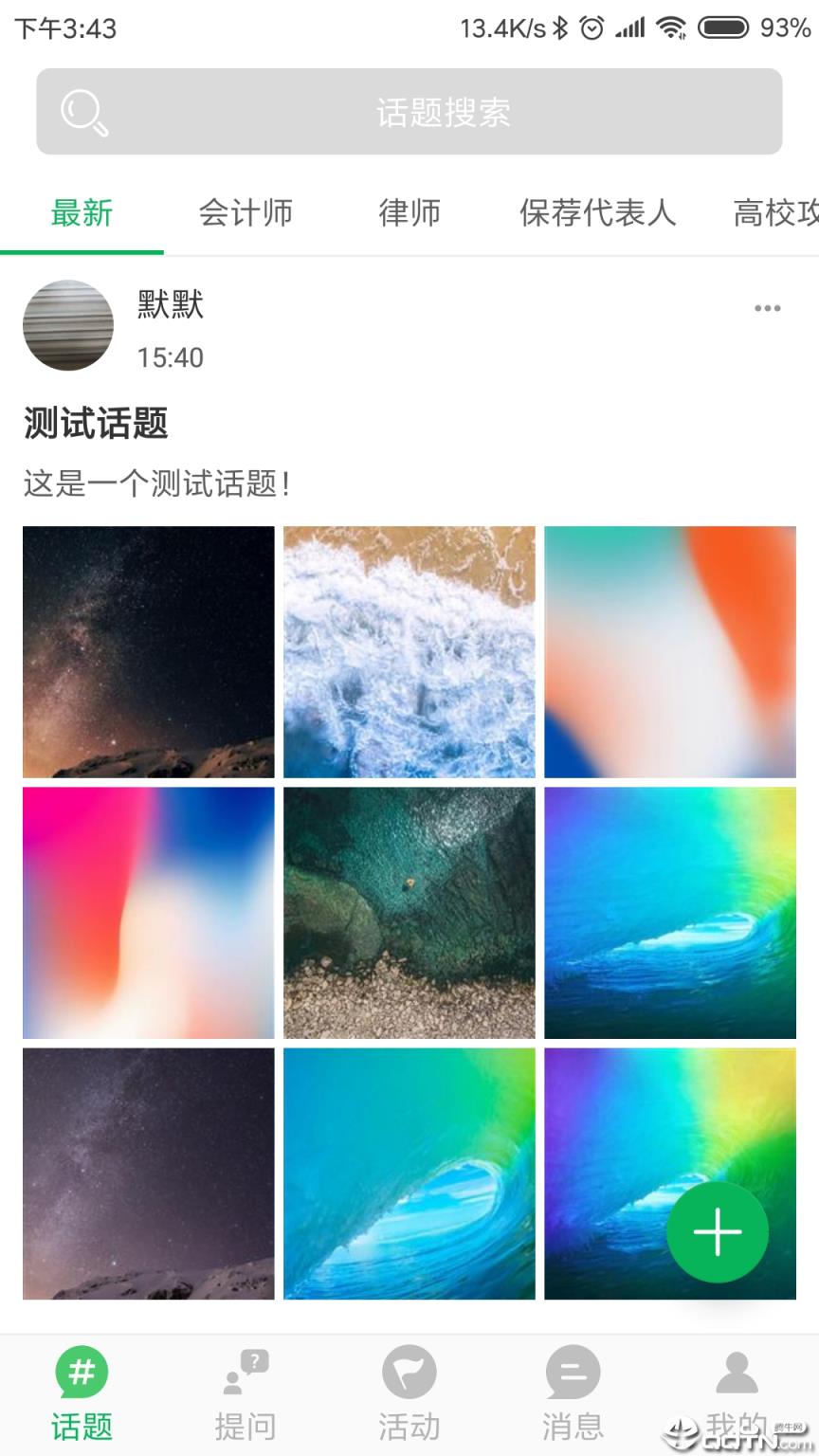Tap the username 默默
819x1456 pixels.
tap(169, 305)
